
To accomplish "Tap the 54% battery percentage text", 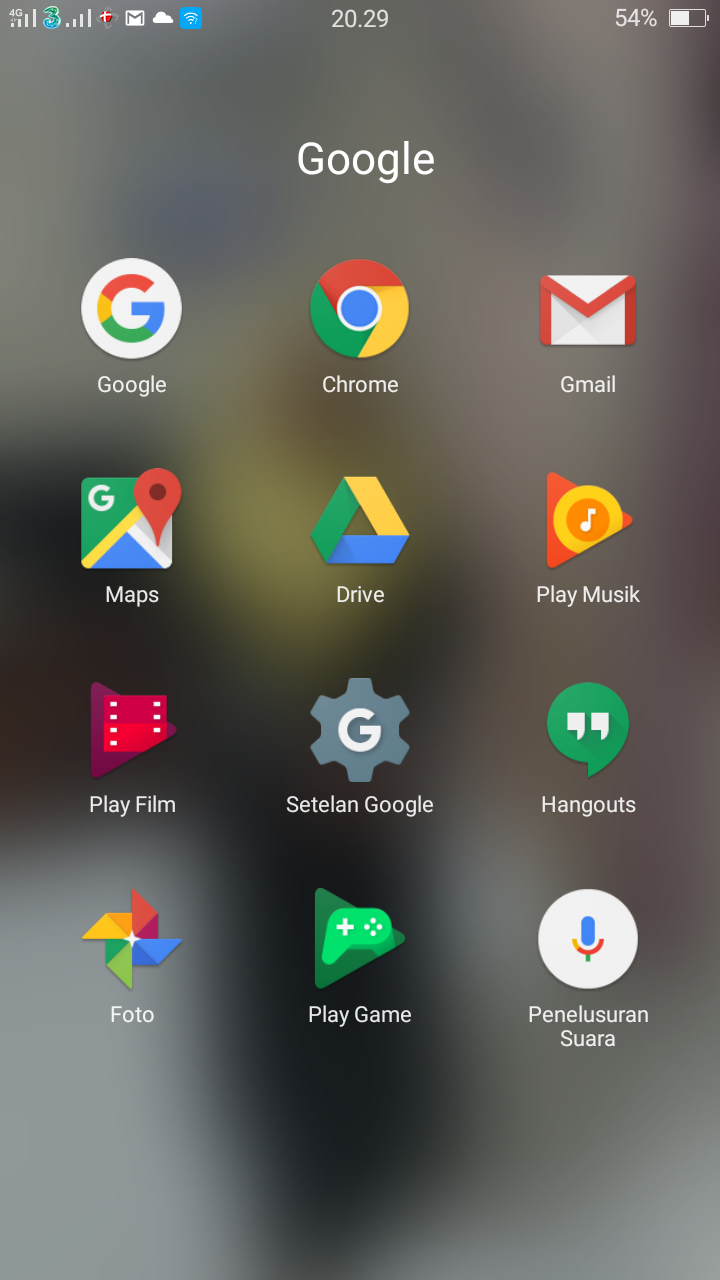I will pyautogui.click(x=635, y=18).
